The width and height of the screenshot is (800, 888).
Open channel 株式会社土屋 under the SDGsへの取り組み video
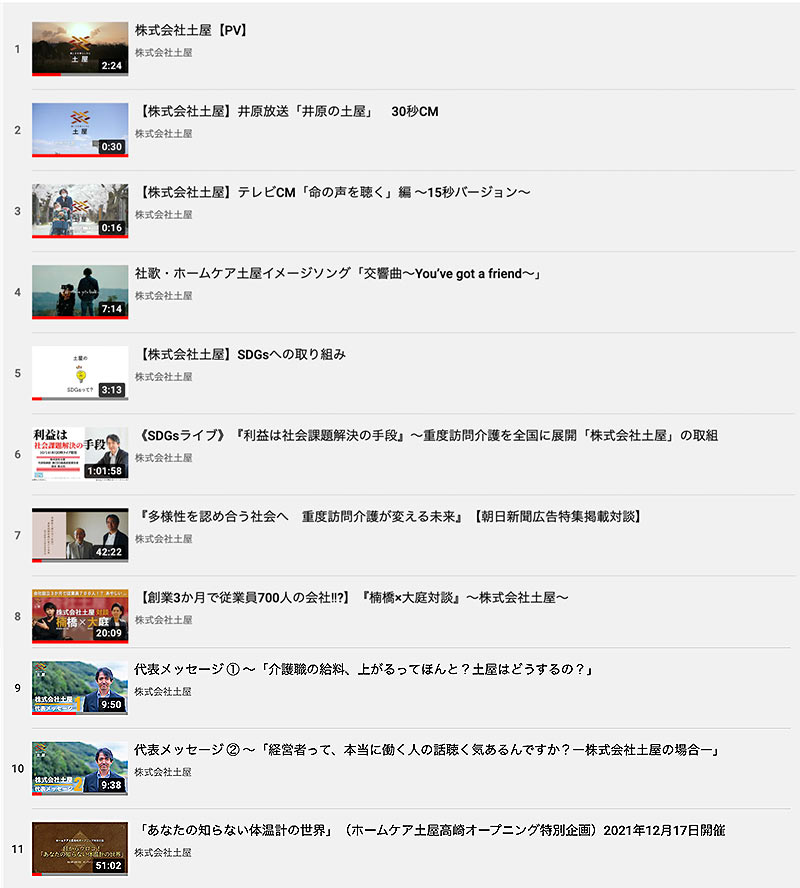click(163, 377)
